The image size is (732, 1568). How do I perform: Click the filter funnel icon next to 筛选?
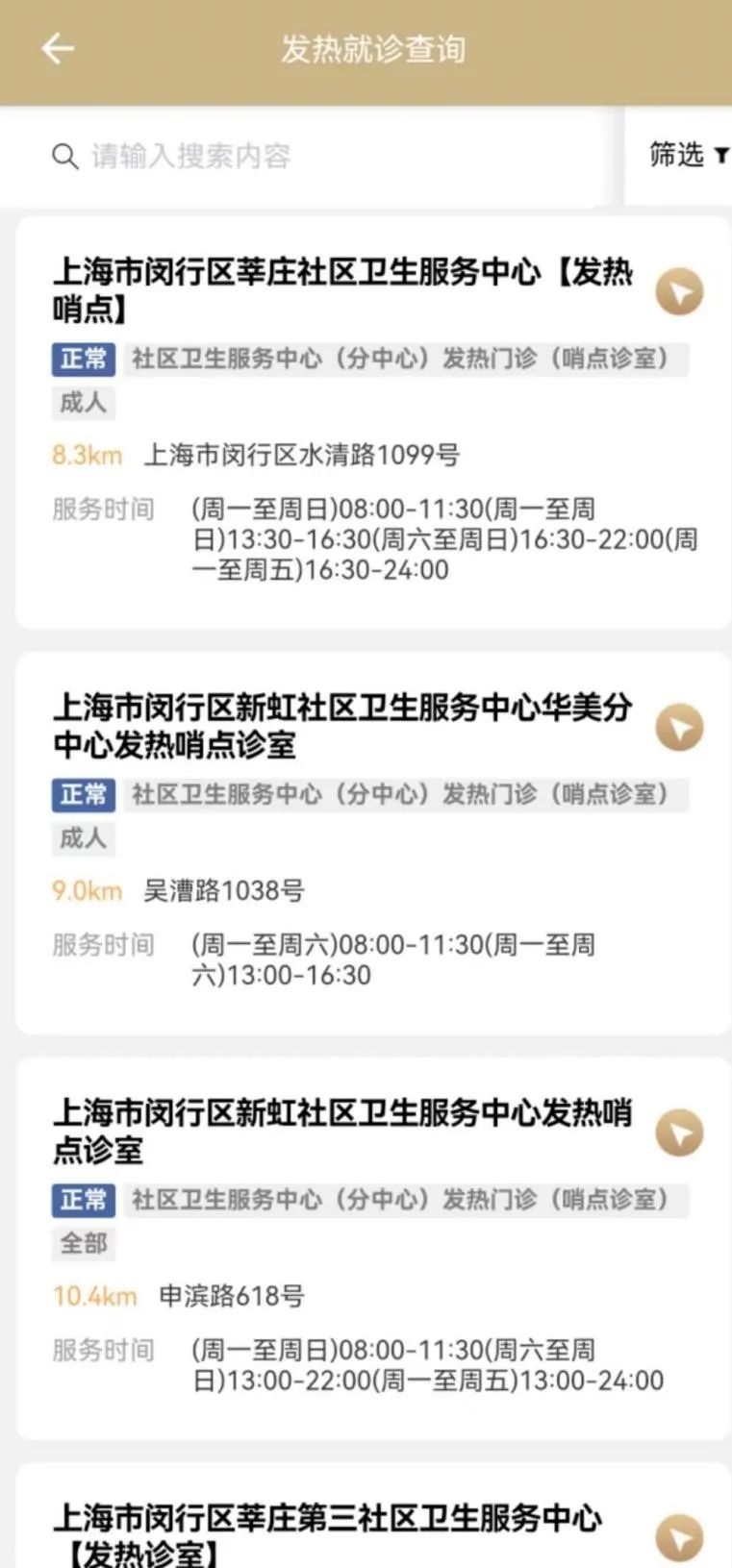tap(721, 154)
